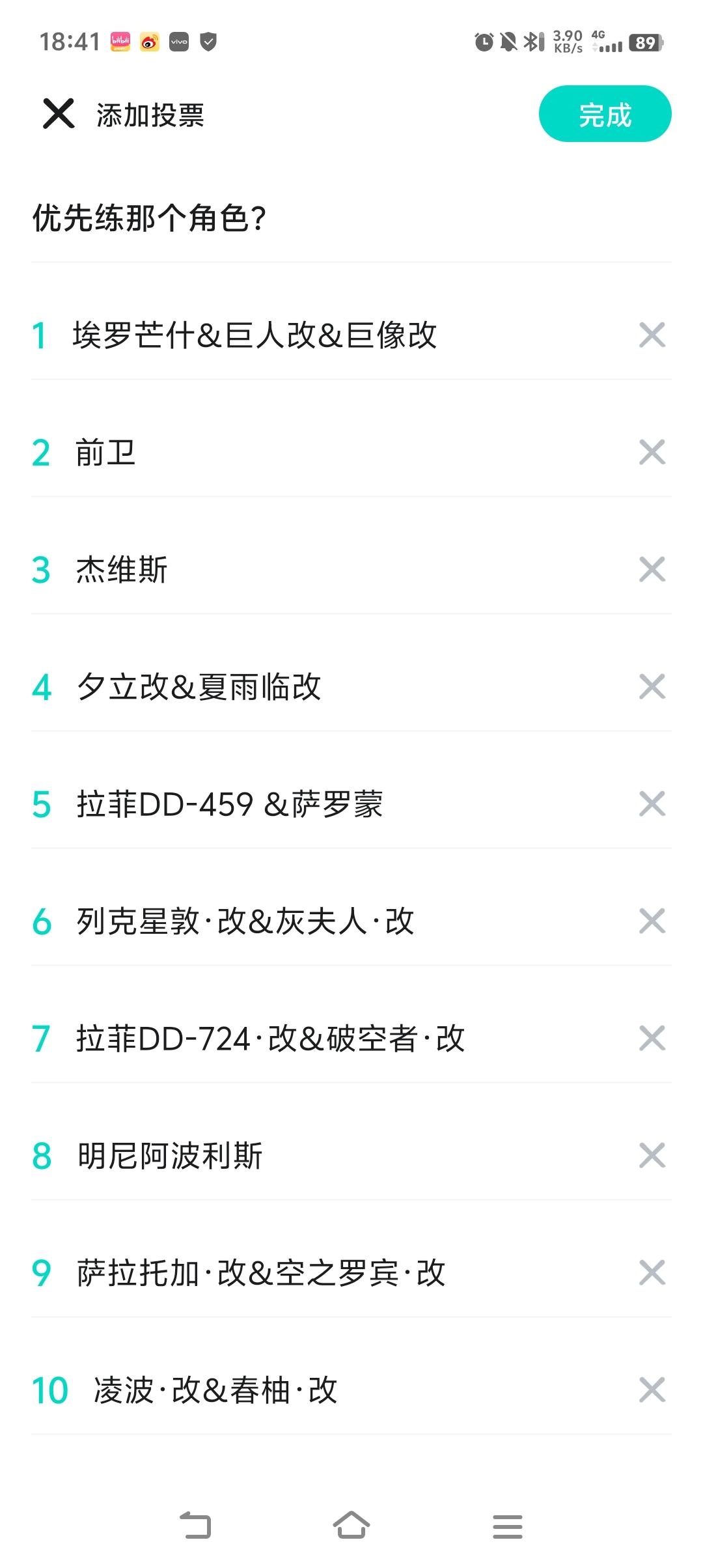Tap 完成 to finish the poll
The image size is (703, 1568).
(605, 114)
